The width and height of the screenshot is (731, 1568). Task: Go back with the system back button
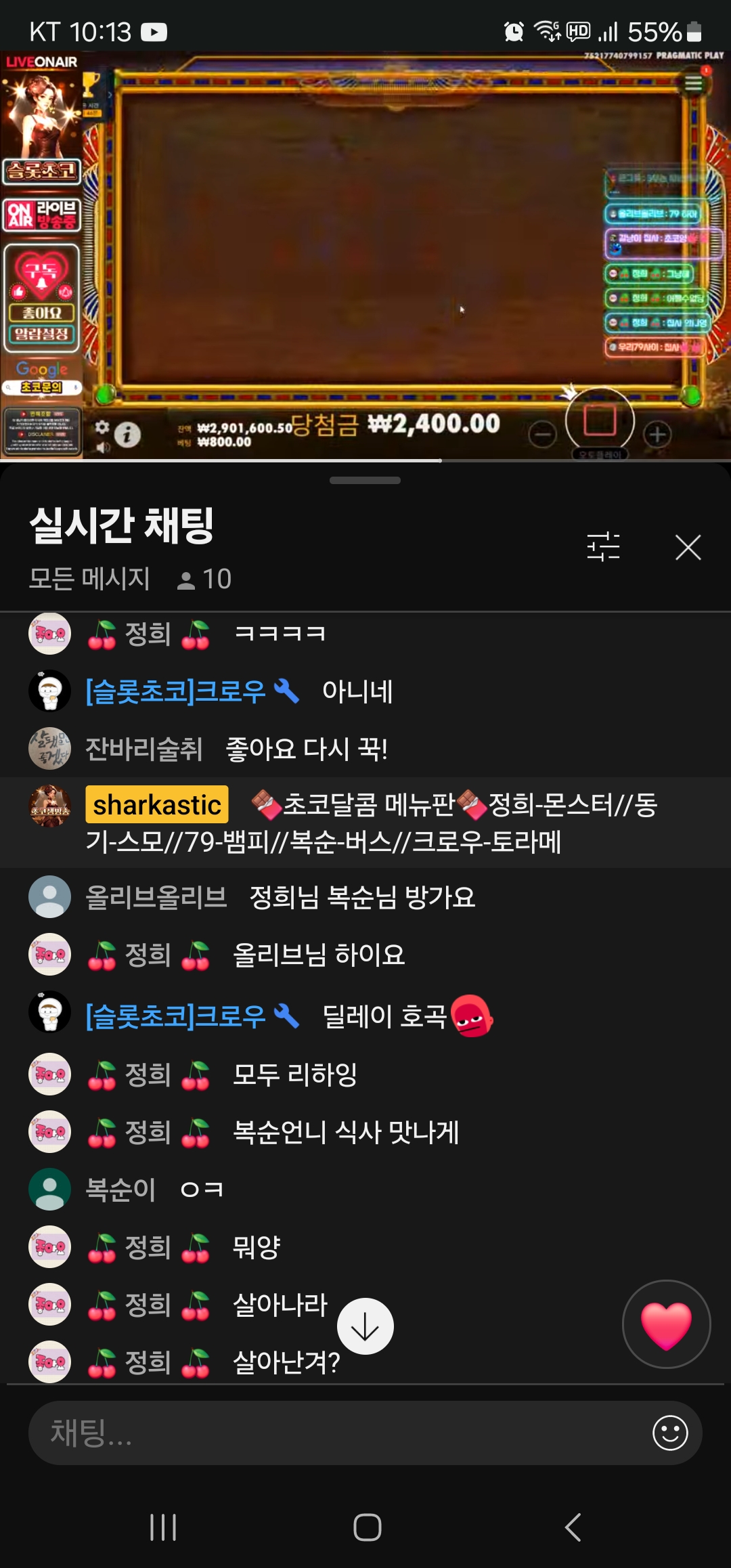click(573, 1527)
